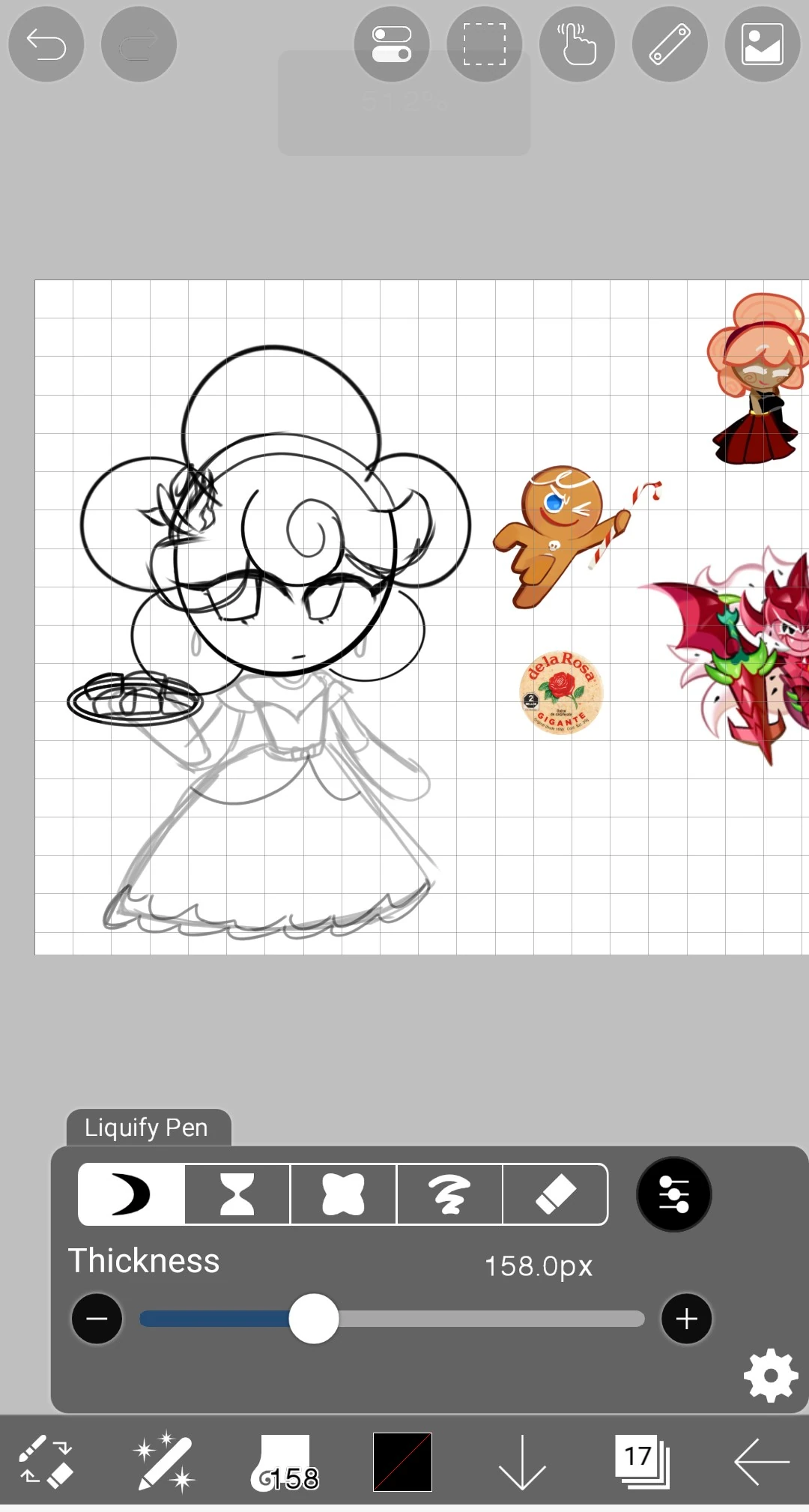Open the ruler tool
The image size is (809, 1512).
coord(669,45)
